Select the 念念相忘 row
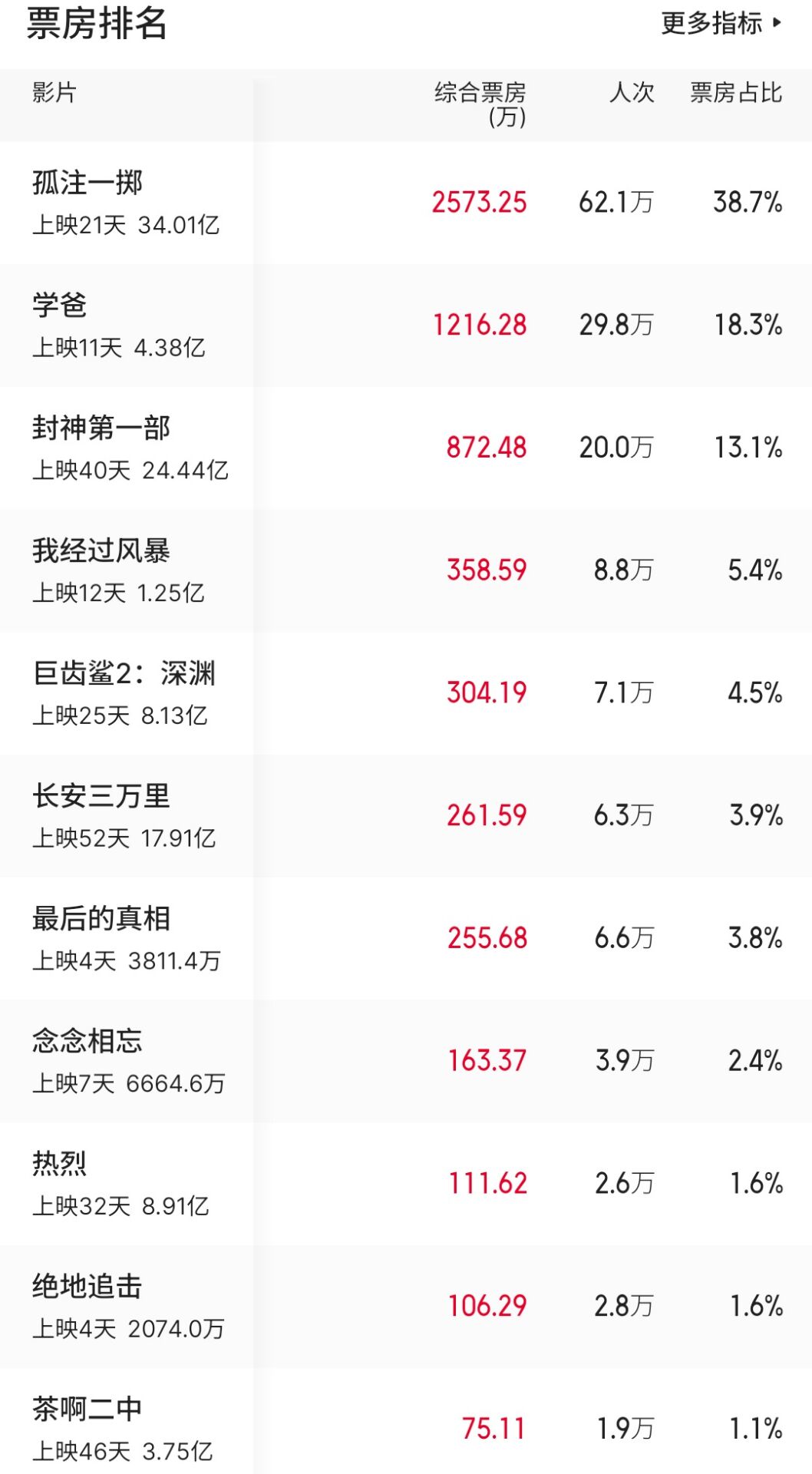 pyautogui.click(x=406, y=1062)
